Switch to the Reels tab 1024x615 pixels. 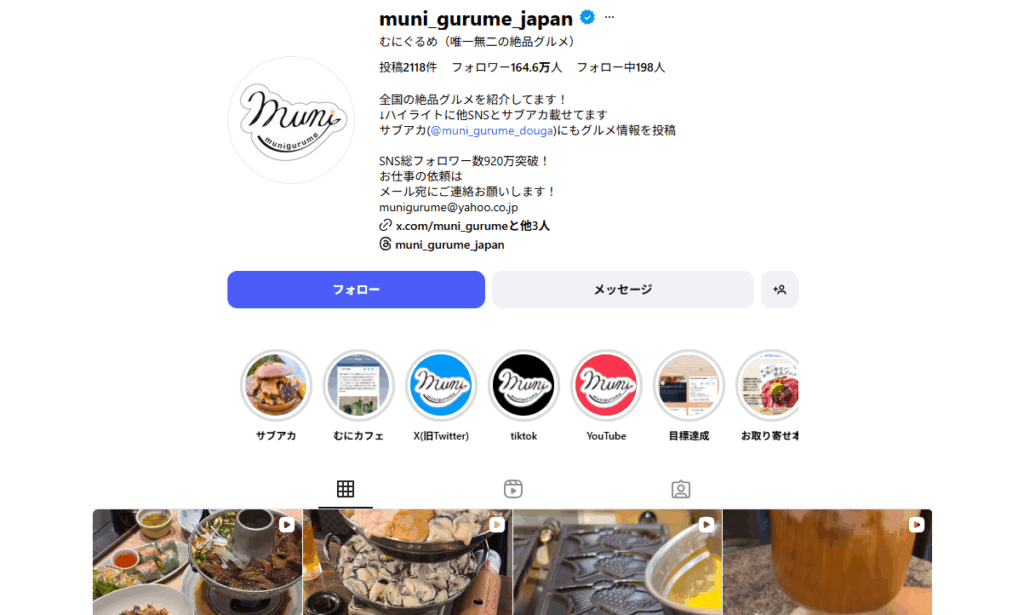click(x=513, y=489)
